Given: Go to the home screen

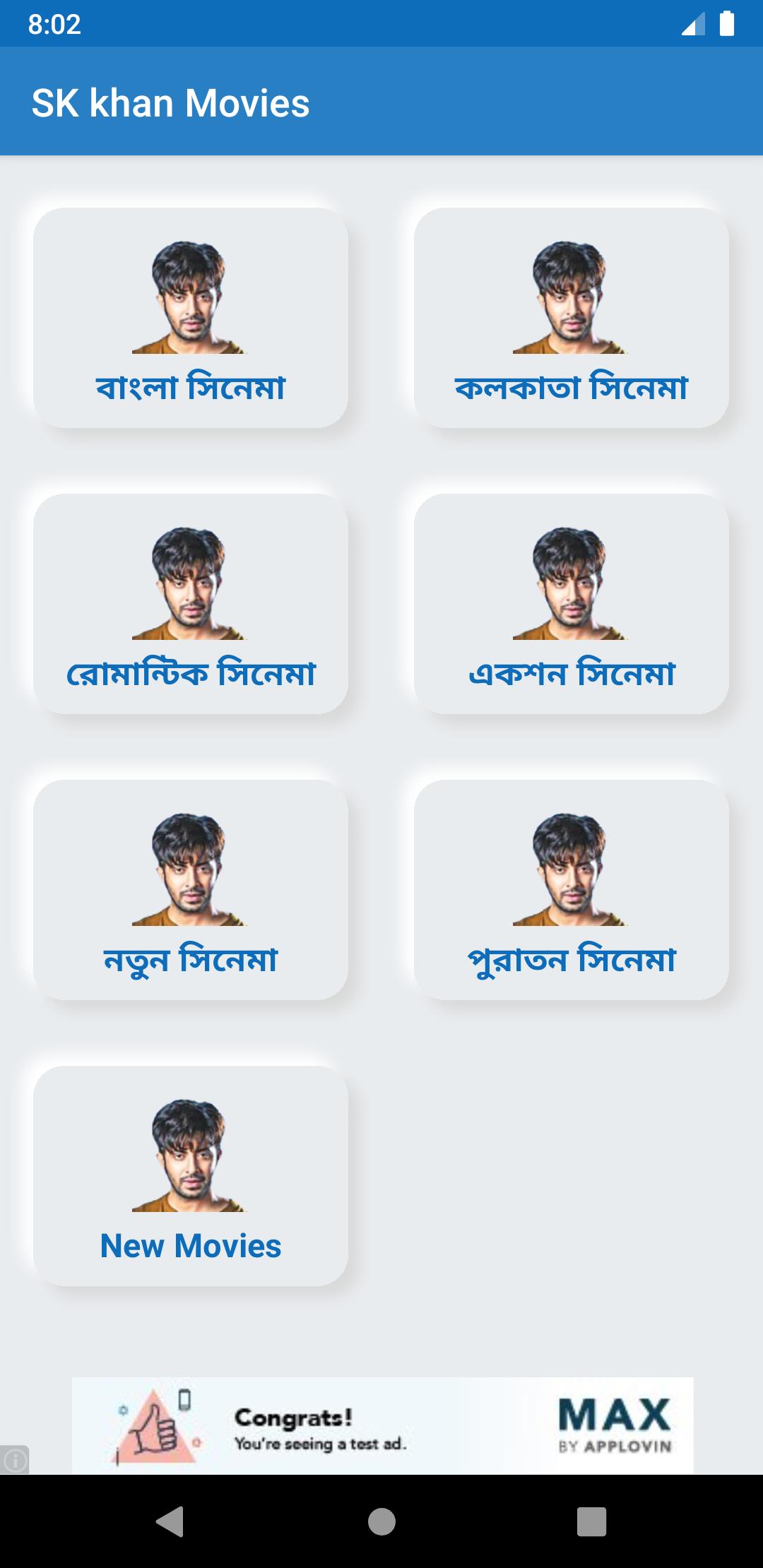Looking at the screenshot, I should pyautogui.click(x=381, y=1521).
